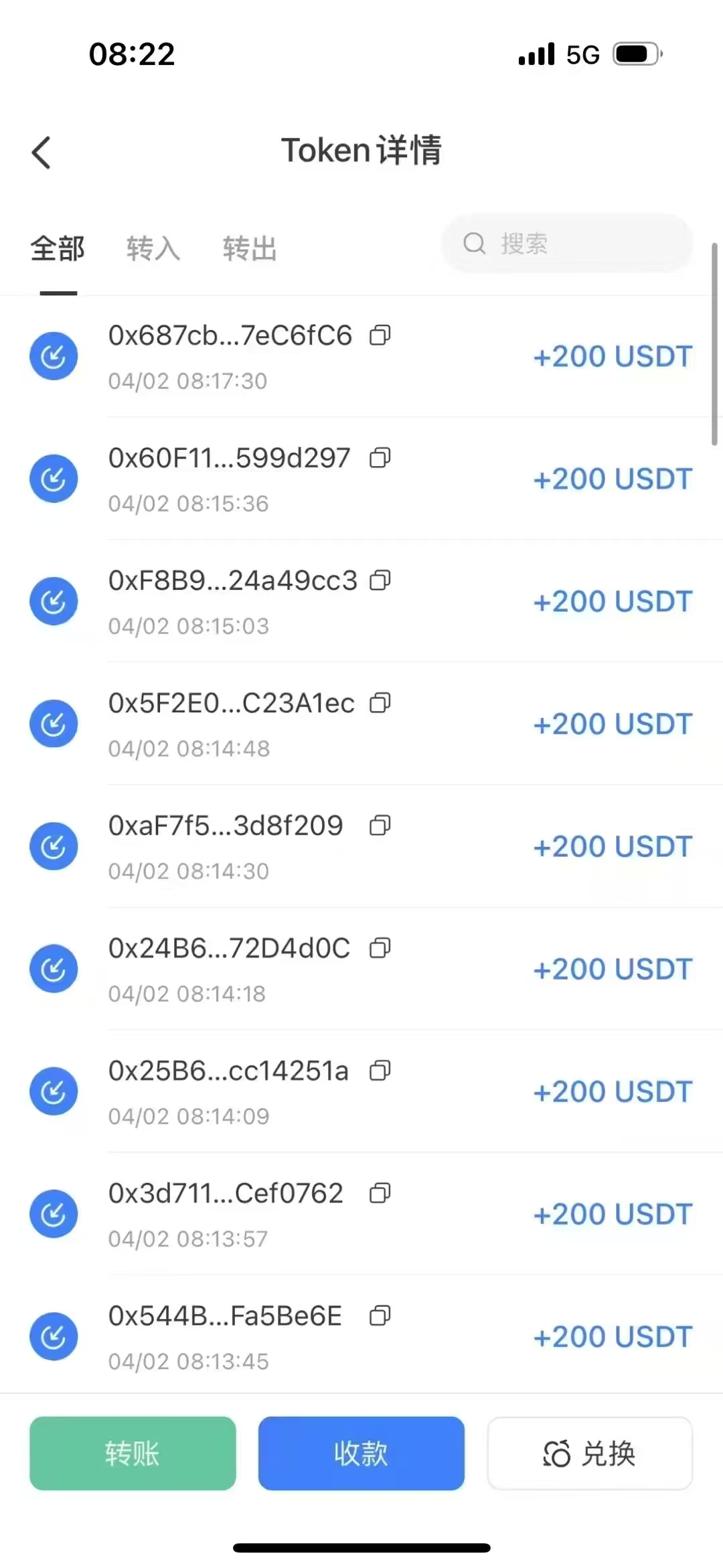The height and width of the screenshot is (1568, 723).
Task: Tap the blue 收款 receive button
Action: (361, 1454)
